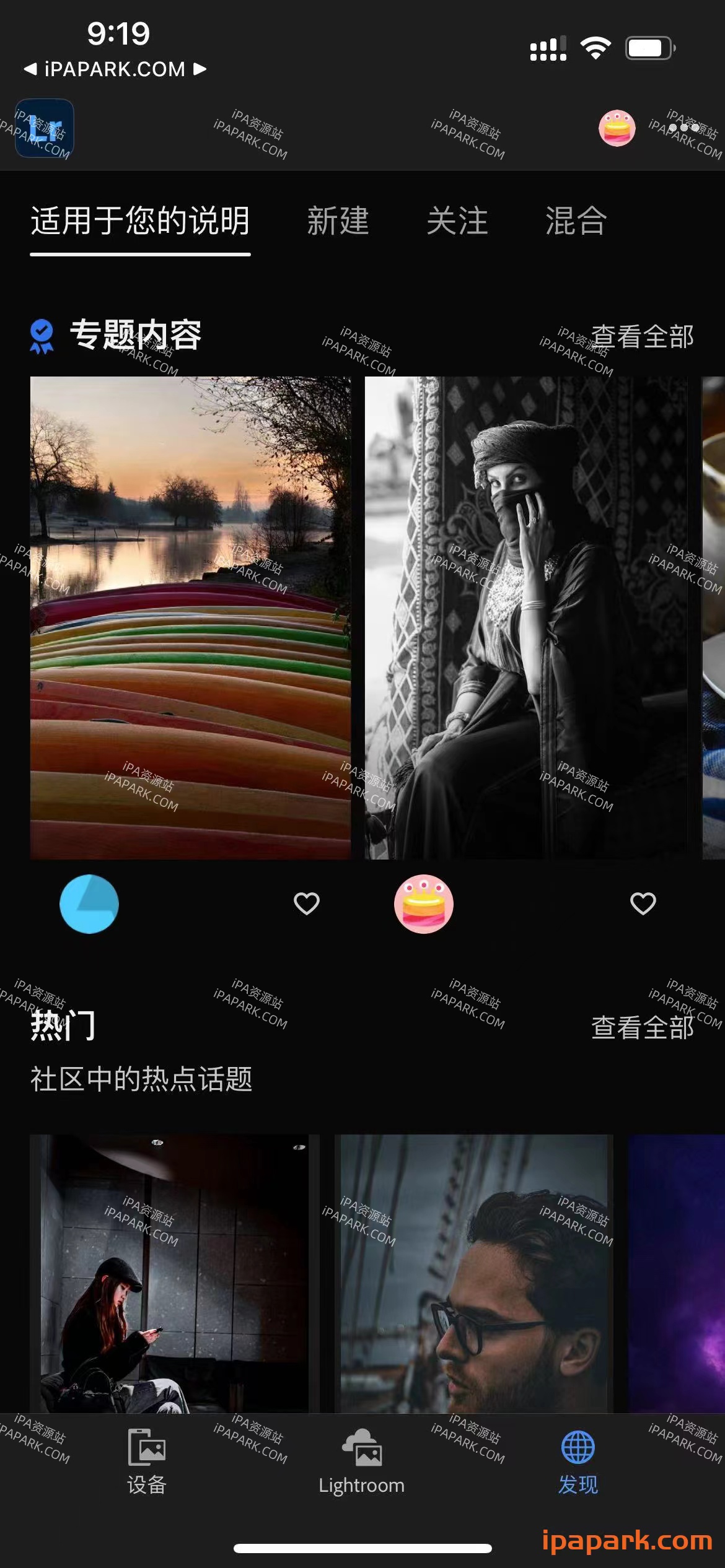This screenshot has width=725, height=1568.
Task: Open the pink cake avatar below the portrait photo
Action: tap(424, 904)
